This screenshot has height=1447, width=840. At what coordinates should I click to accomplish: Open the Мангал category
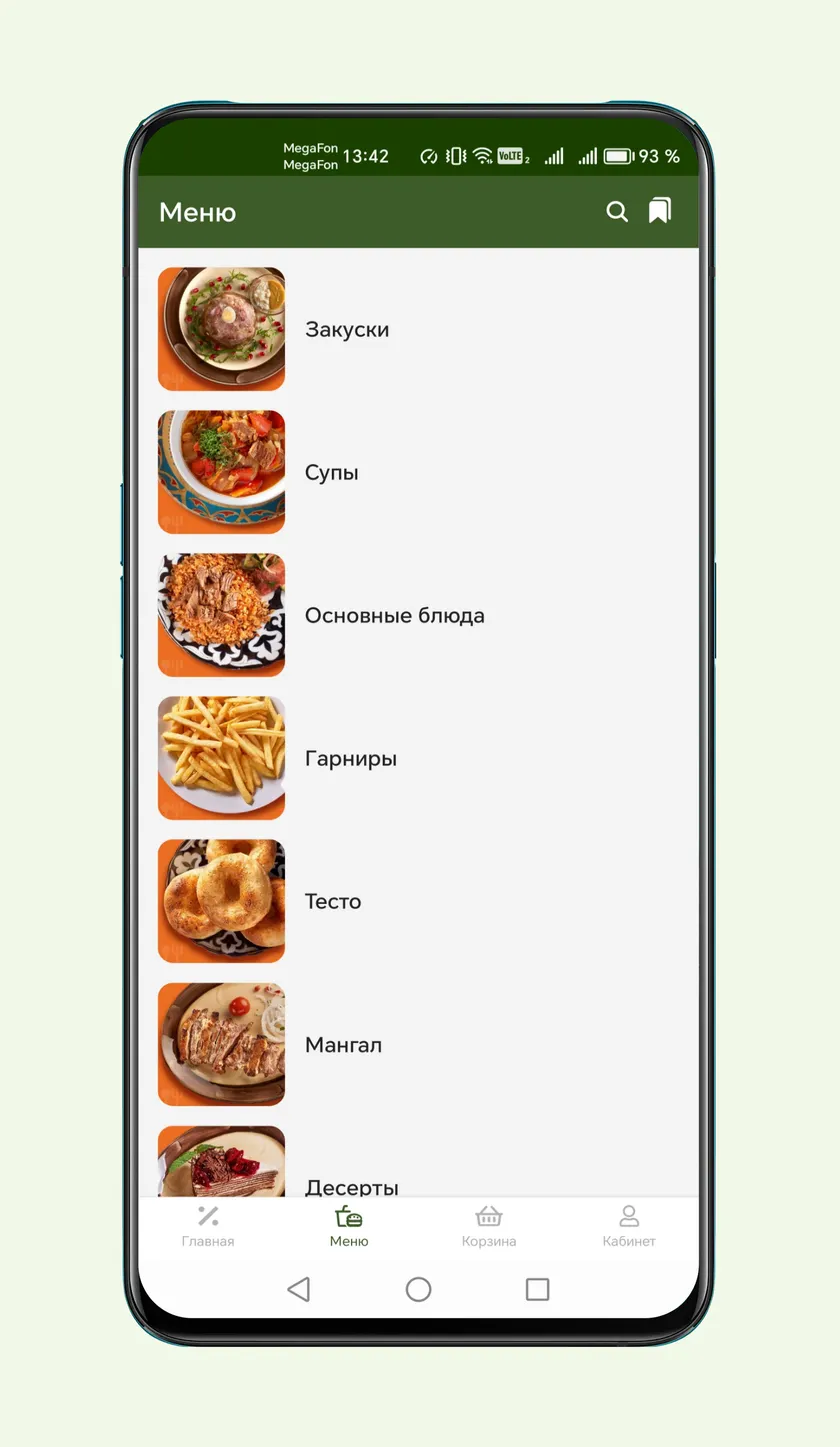tap(418, 1044)
